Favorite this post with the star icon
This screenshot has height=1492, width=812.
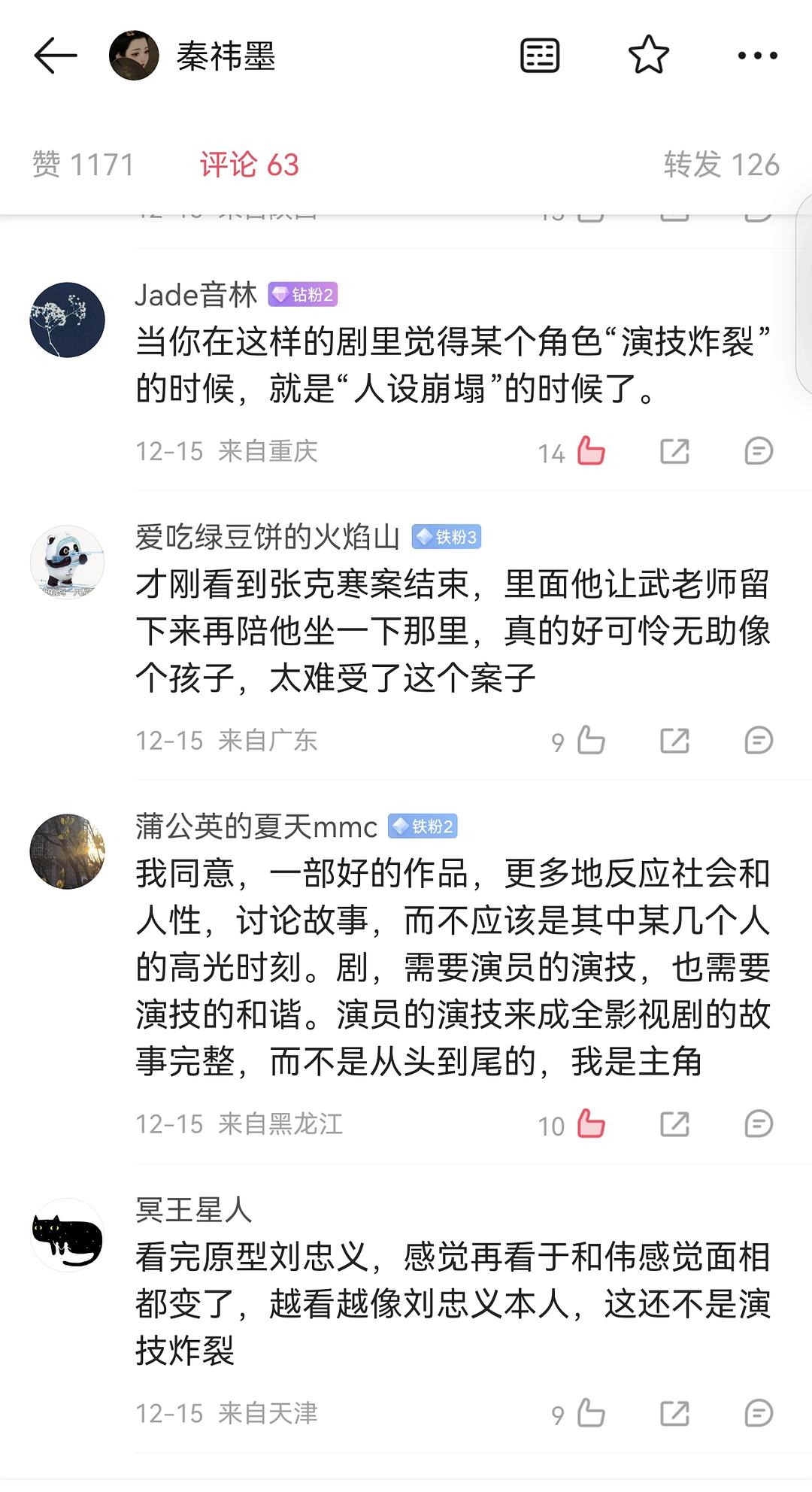tap(648, 56)
